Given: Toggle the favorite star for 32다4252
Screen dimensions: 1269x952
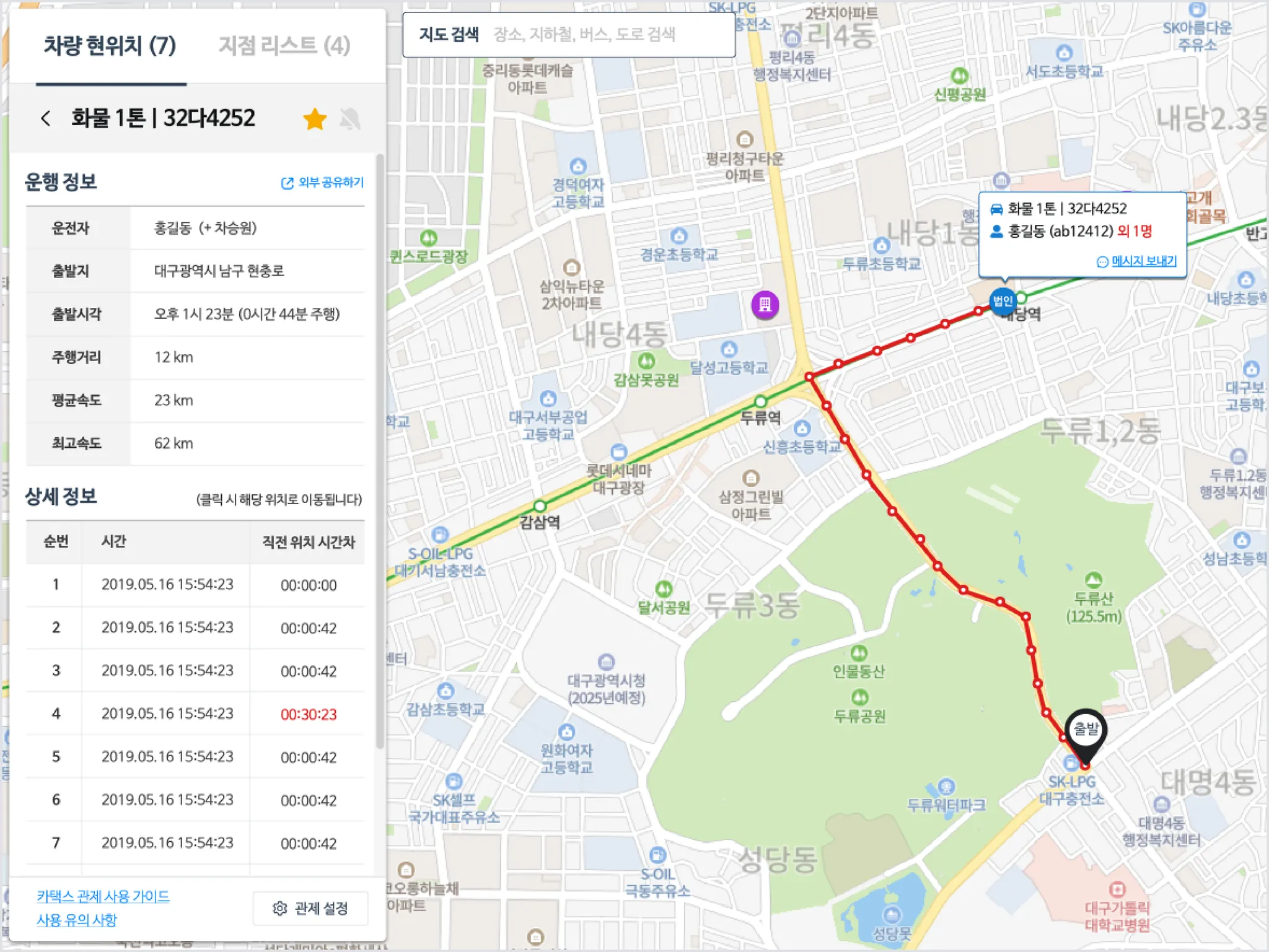Looking at the screenshot, I should (x=315, y=118).
